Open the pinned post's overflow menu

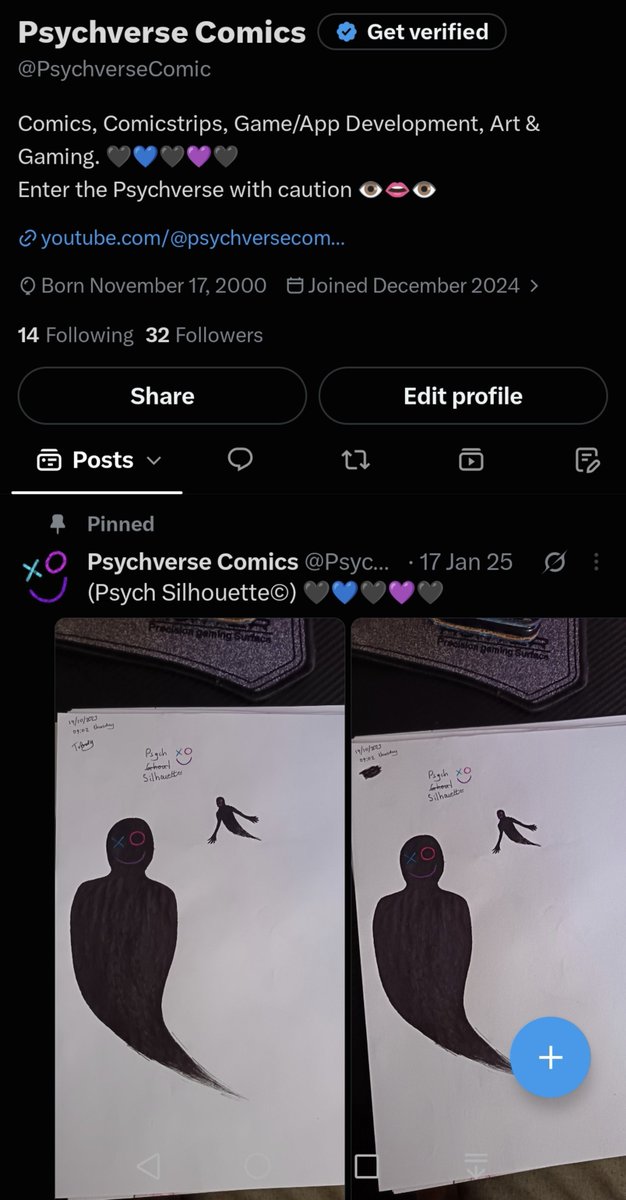[596, 563]
